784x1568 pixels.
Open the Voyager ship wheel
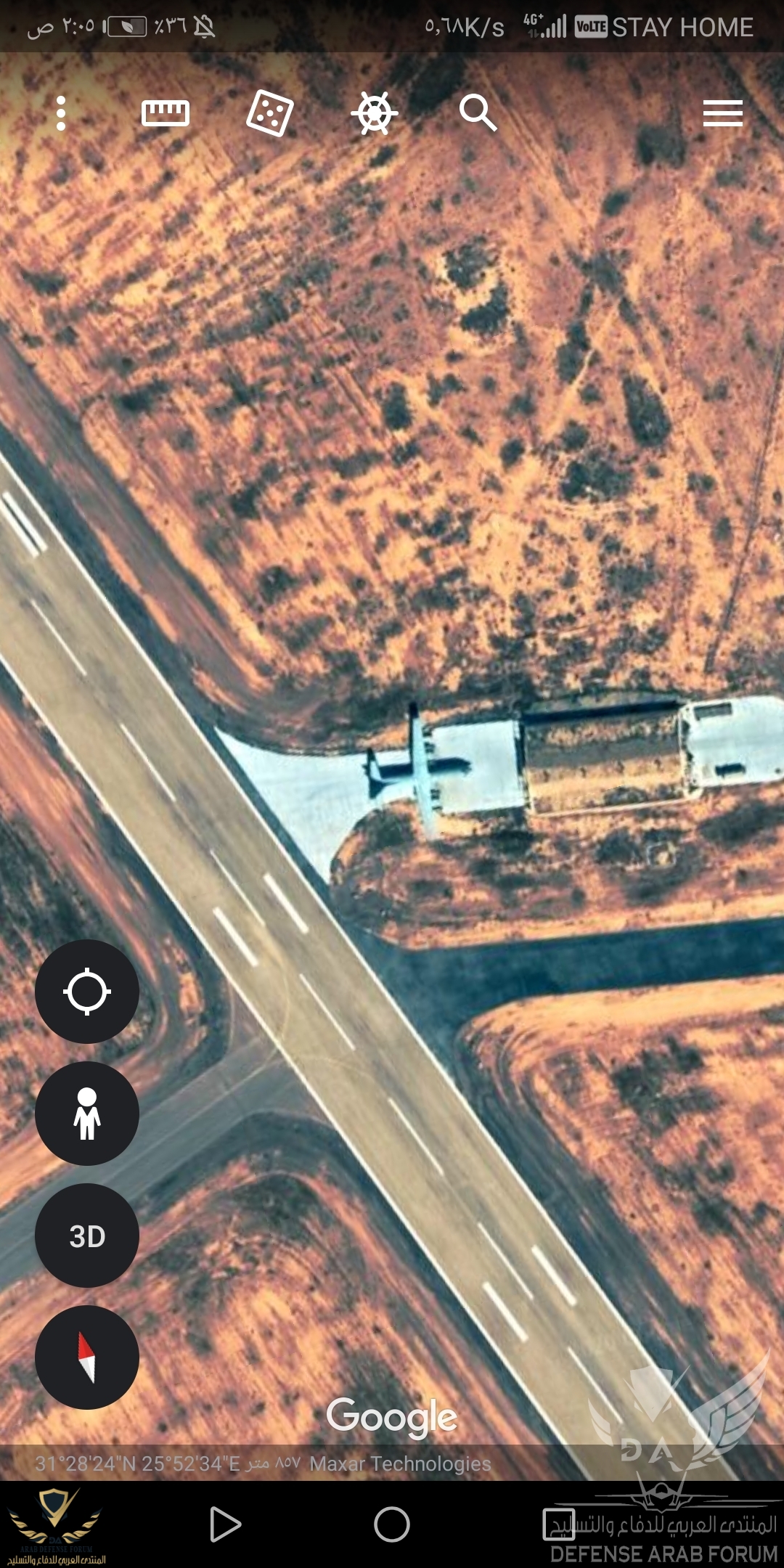click(374, 113)
